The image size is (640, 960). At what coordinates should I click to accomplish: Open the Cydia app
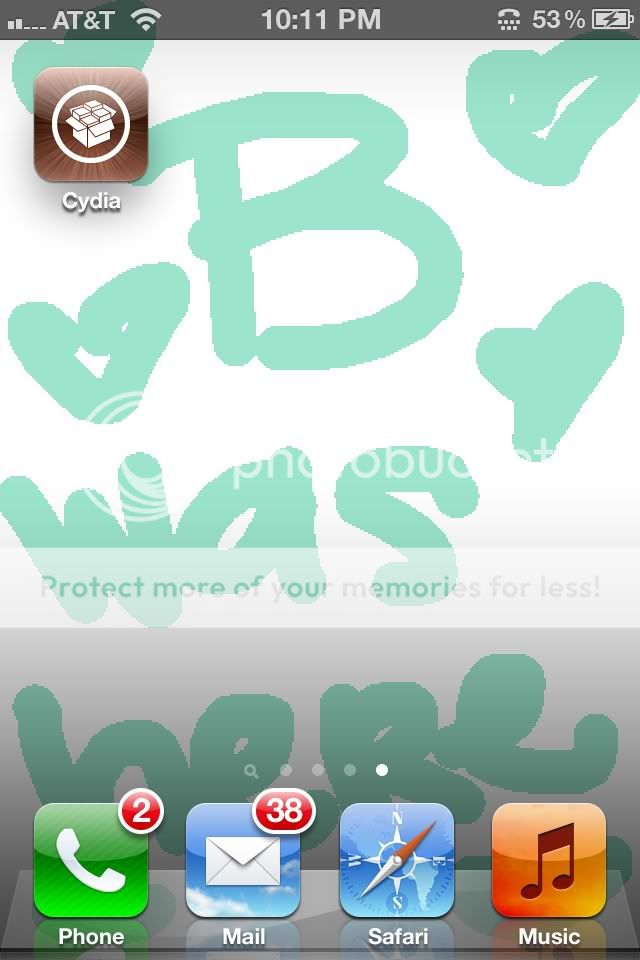tap(91, 124)
